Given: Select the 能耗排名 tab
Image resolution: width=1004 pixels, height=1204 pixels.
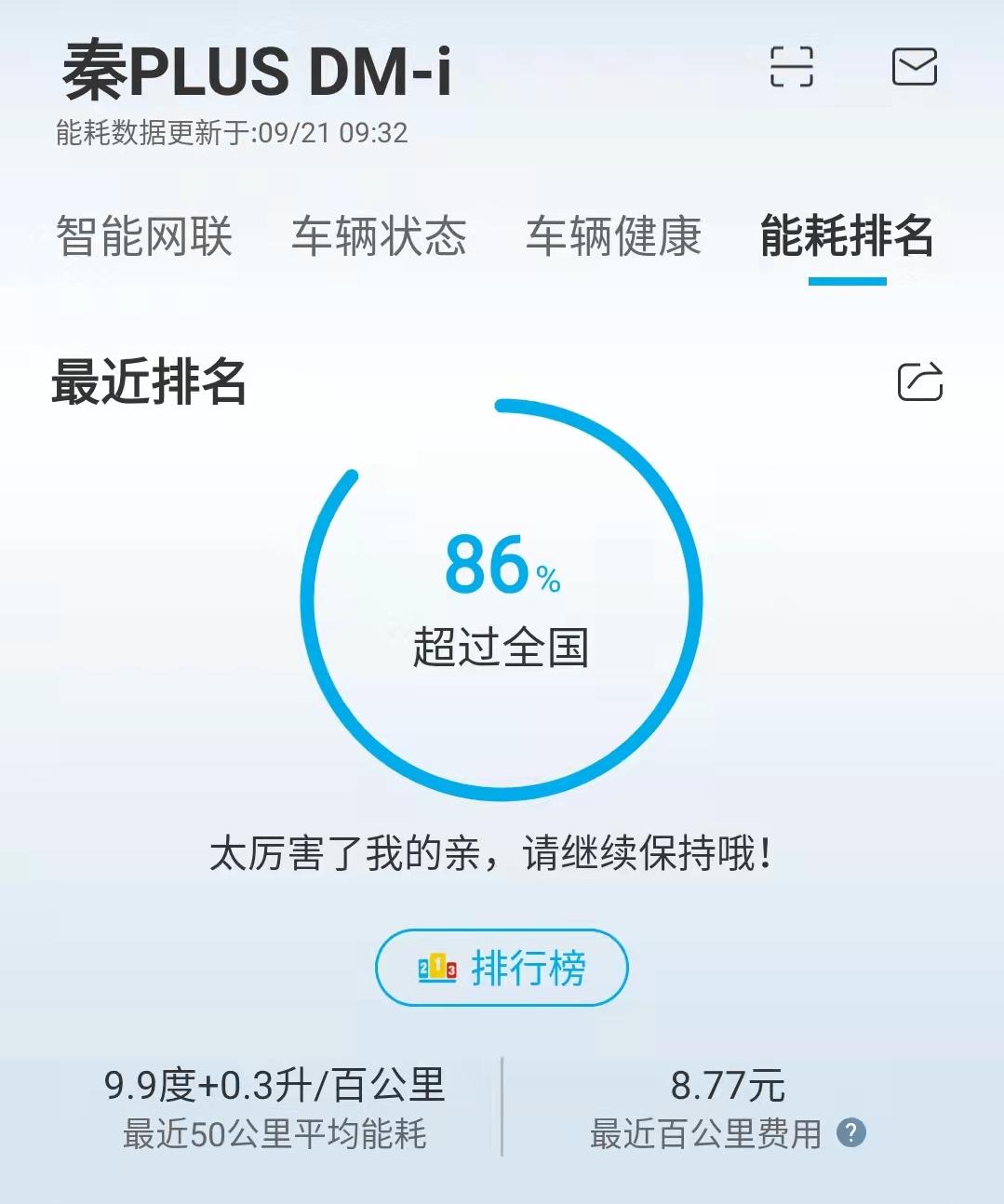Looking at the screenshot, I should coord(846,238).
